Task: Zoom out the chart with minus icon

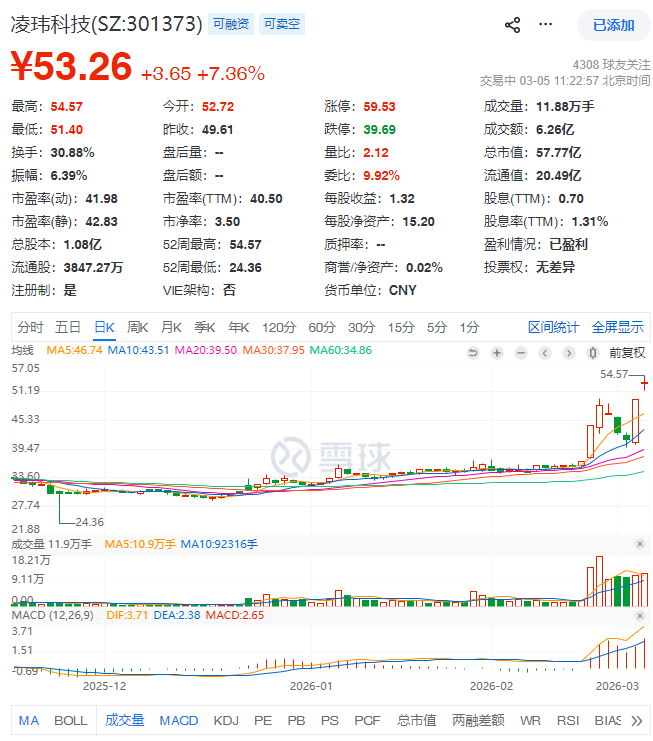Action: (519, 352)
